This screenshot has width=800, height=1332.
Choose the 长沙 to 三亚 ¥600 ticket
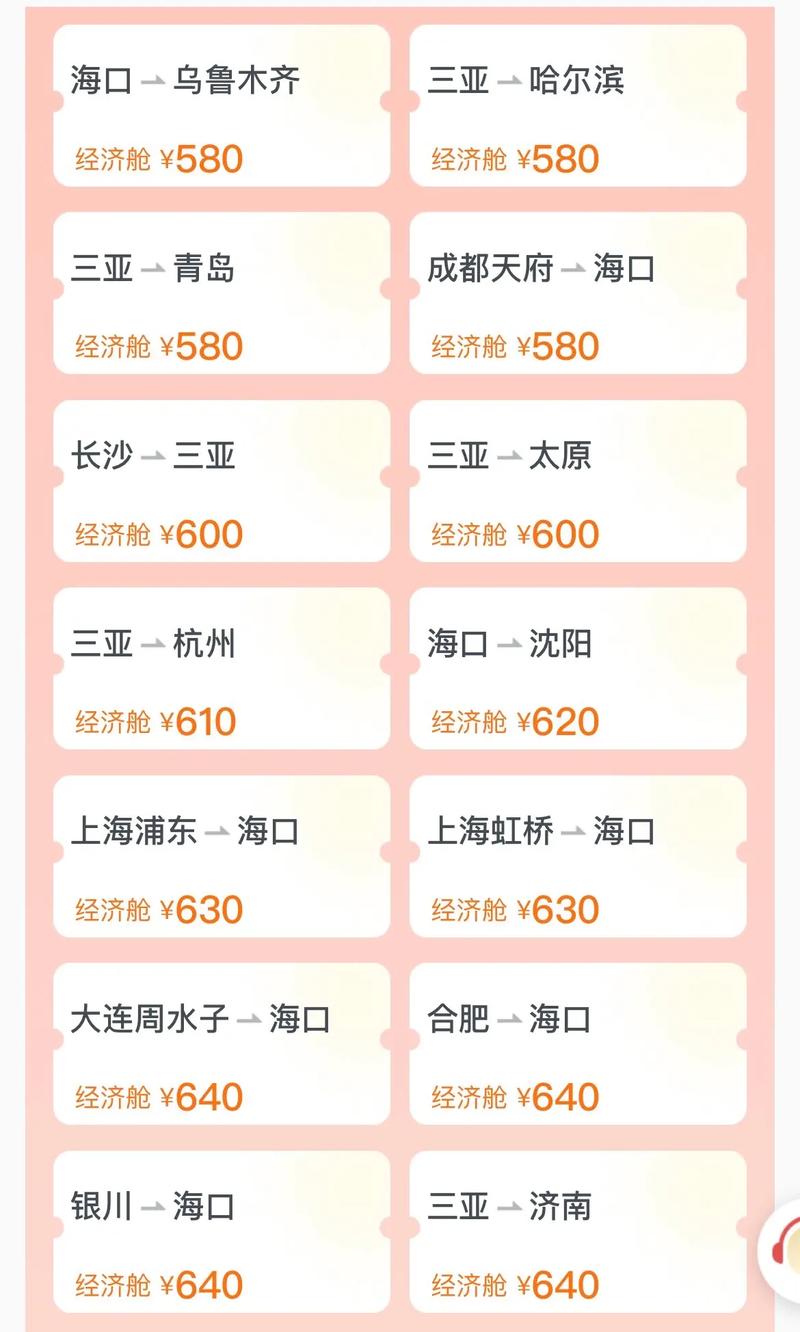(x=221, y=481)
